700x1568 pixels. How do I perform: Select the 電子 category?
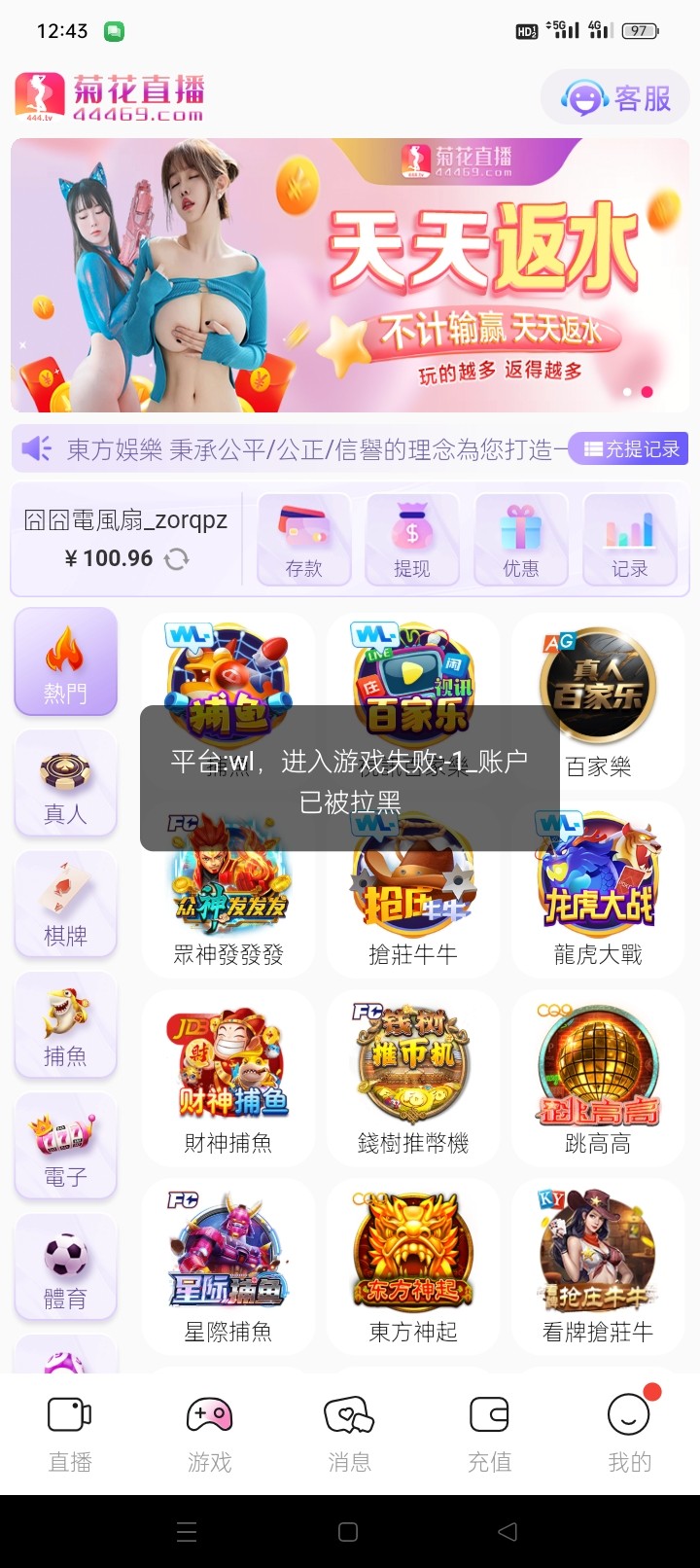65,1148
